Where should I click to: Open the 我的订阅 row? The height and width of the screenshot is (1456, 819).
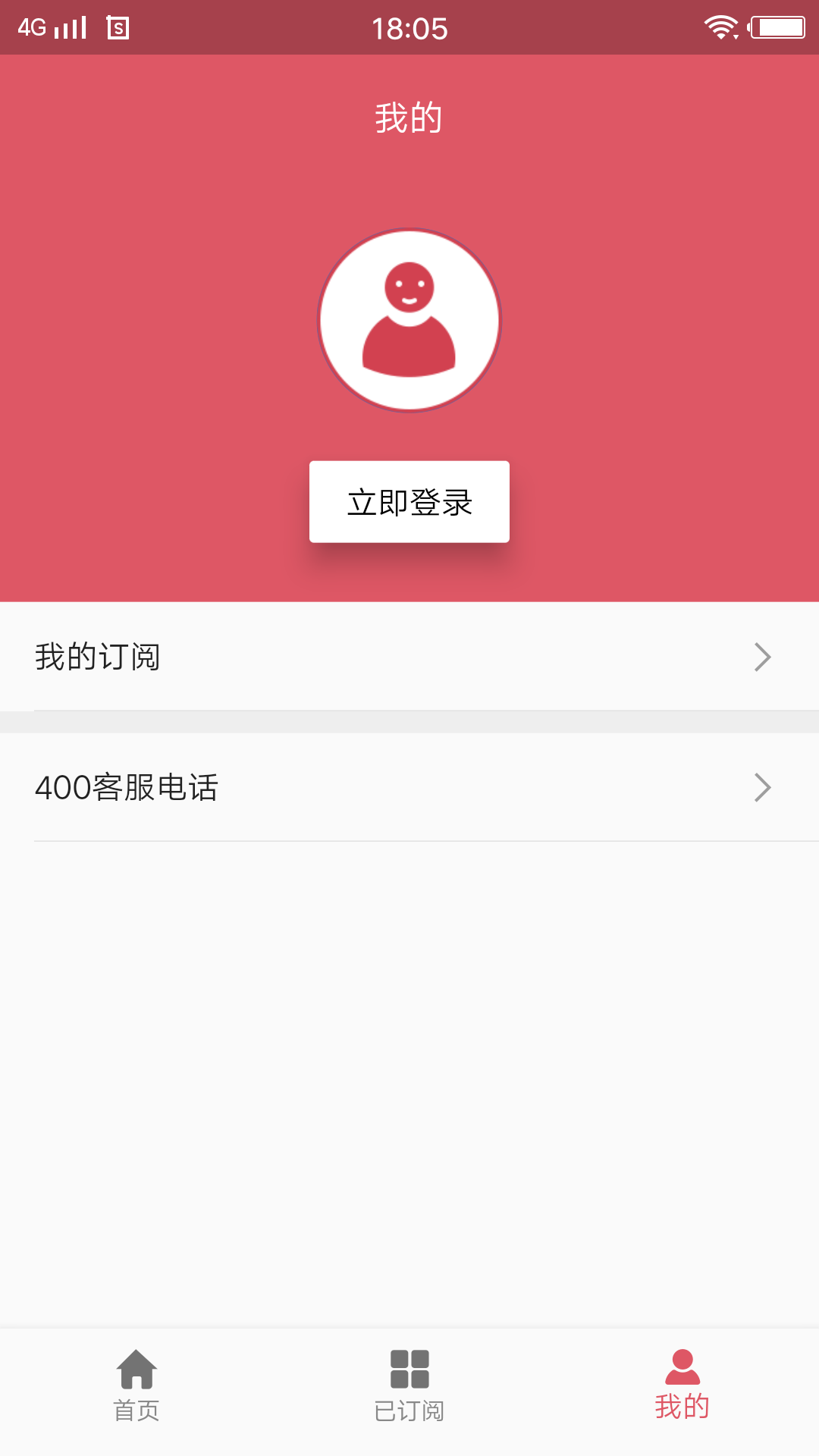pos(409,657)
